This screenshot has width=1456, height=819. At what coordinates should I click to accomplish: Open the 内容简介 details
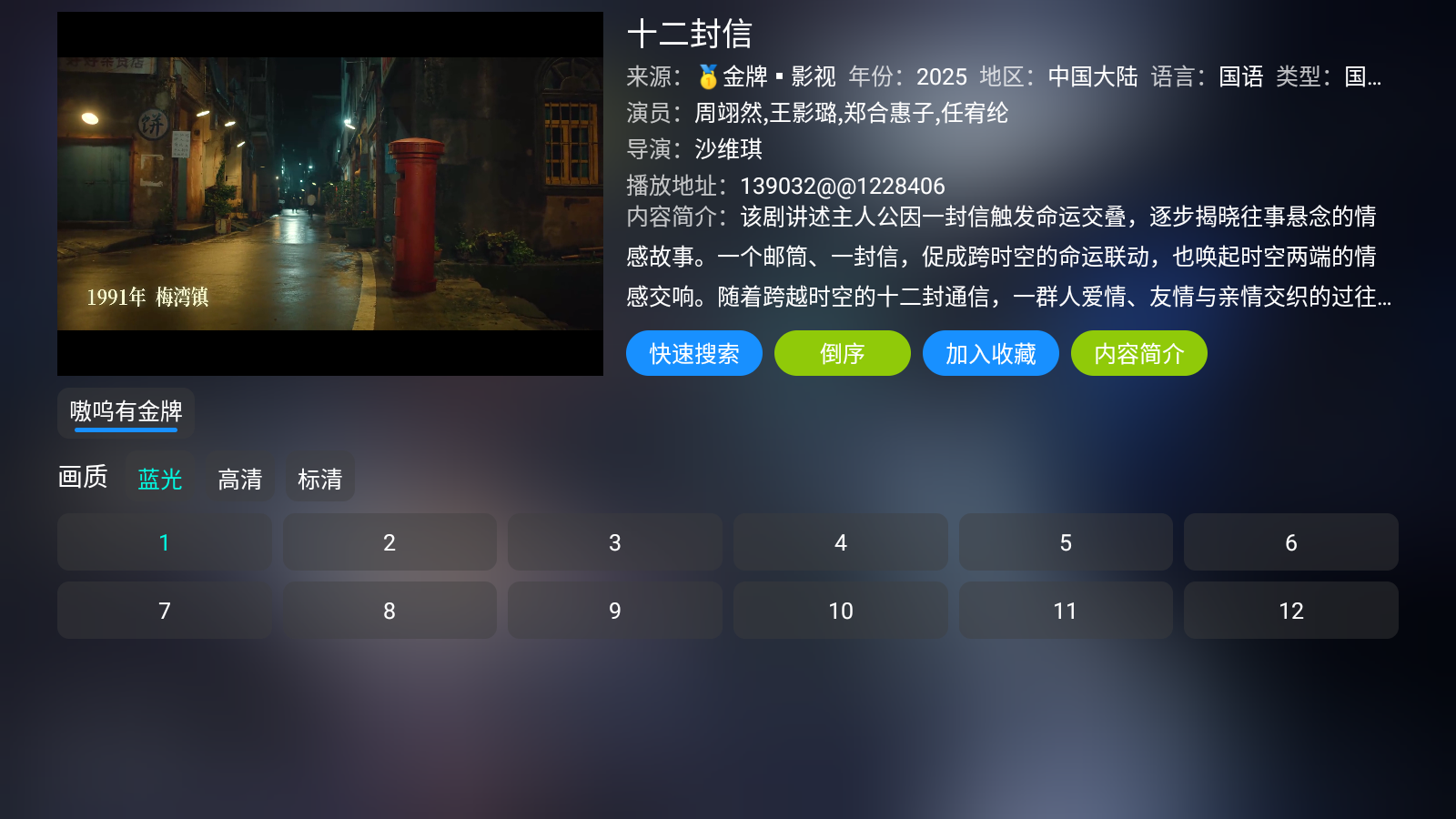click(1138, 353)
